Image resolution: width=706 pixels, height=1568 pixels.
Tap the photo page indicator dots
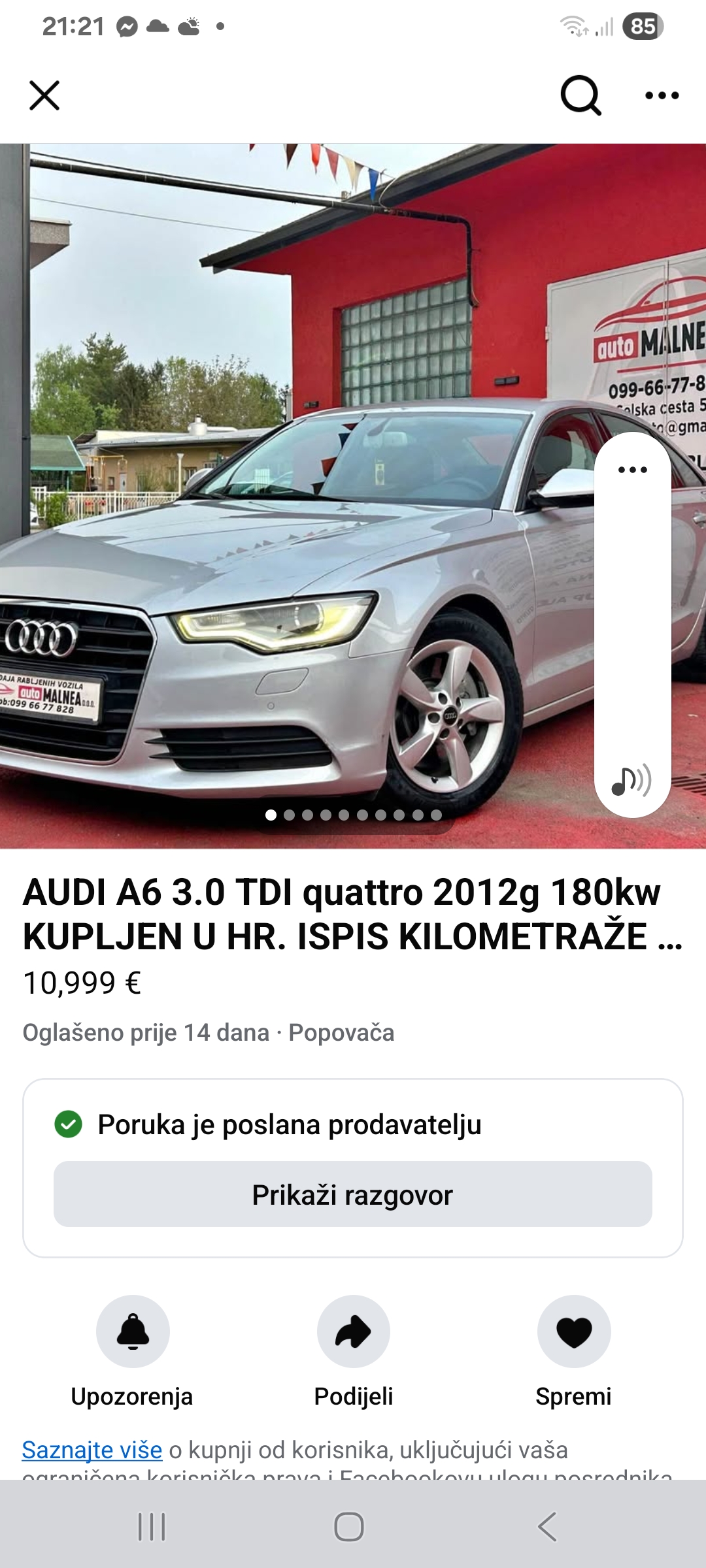(x=354, y=815)
